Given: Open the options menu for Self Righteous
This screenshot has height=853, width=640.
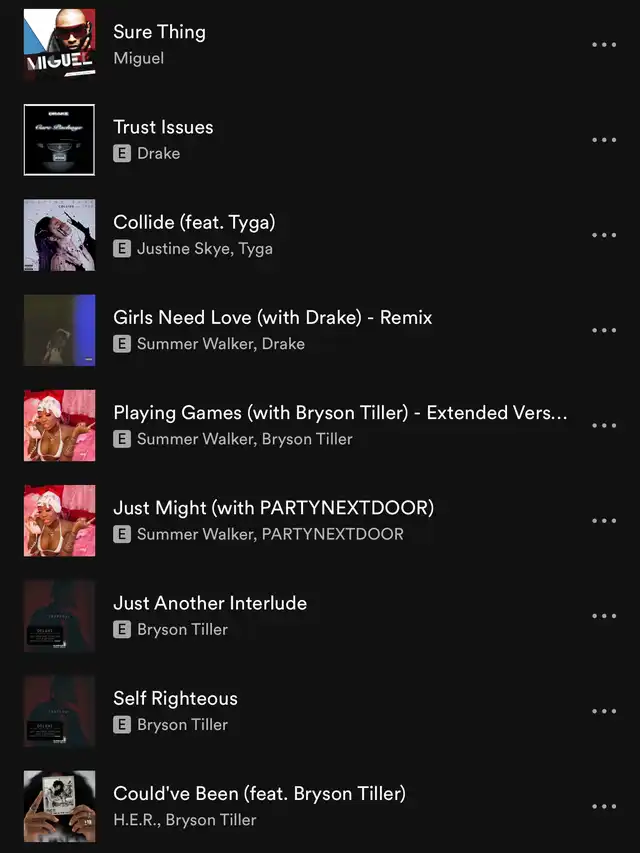Looking at the screenshot, I should [x=604, y=711].
